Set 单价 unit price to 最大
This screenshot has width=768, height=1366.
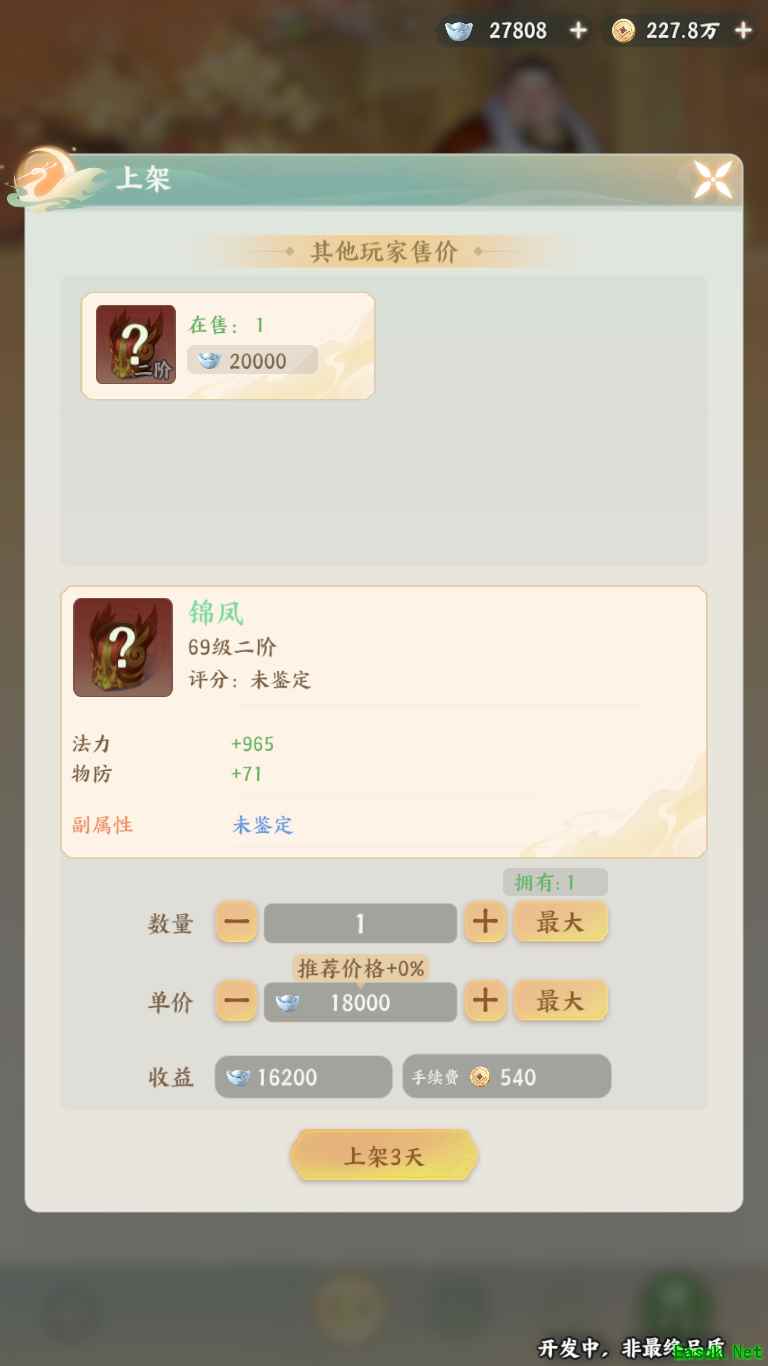[x=560, y=1001]
